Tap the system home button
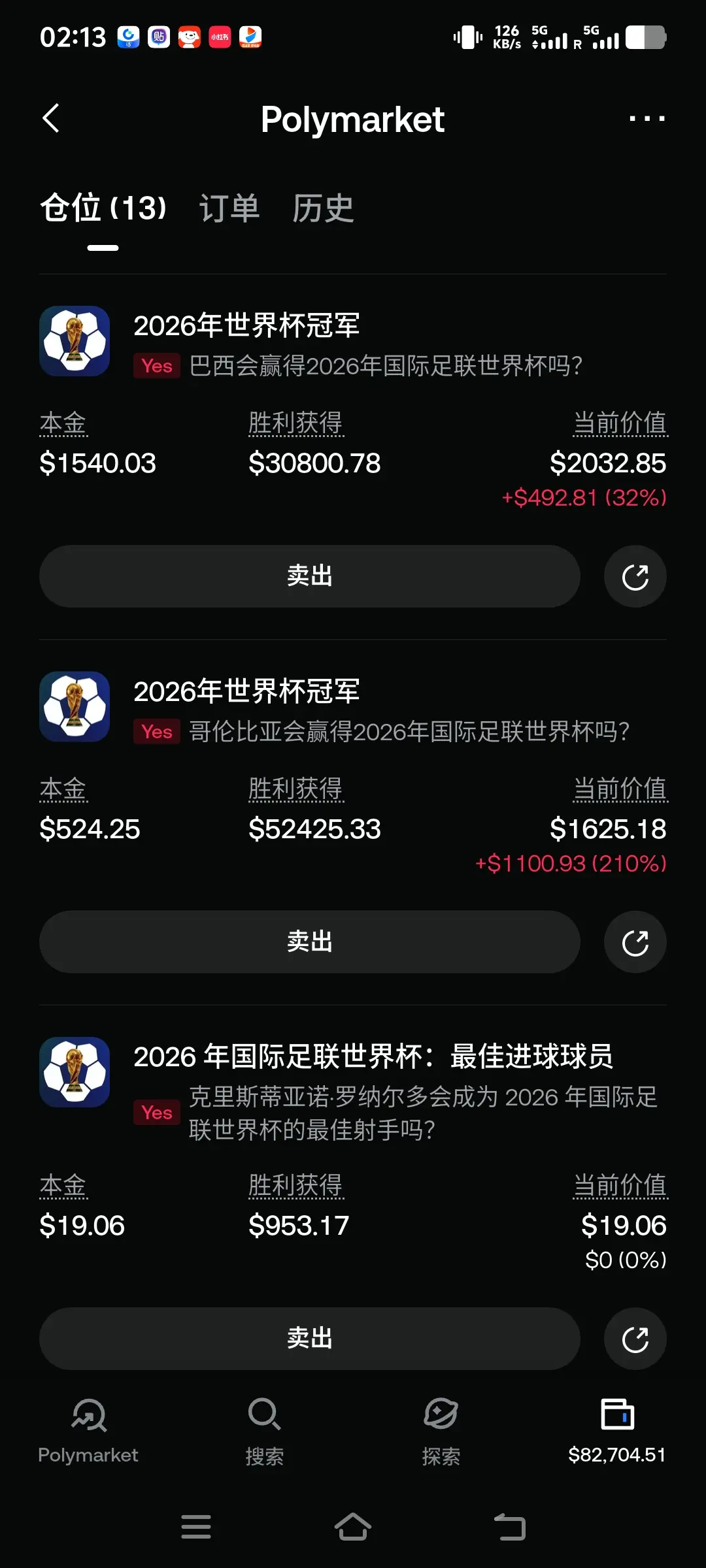The image size is (706, 1568). point(353,1527)
